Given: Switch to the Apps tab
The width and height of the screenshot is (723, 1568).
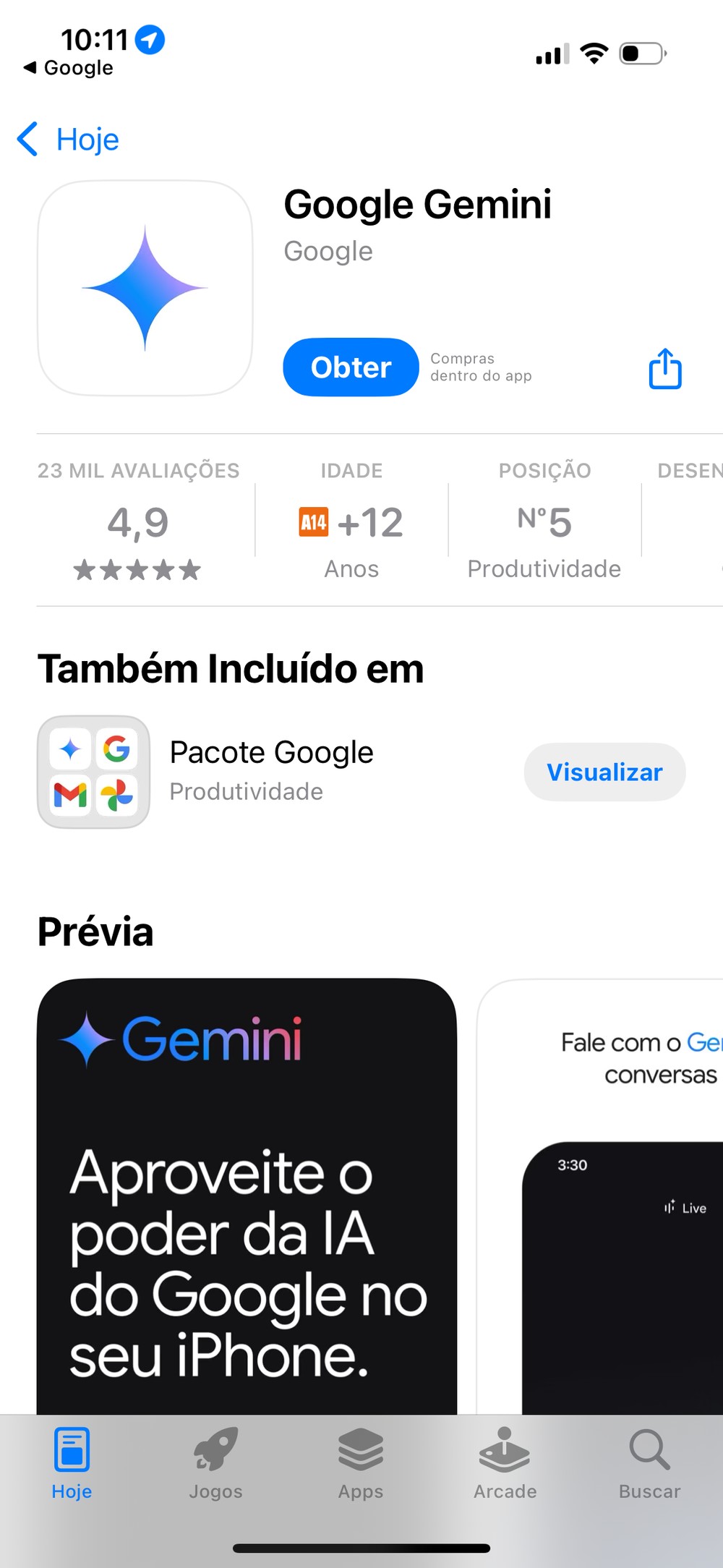Looking at the screenshot, I should [x=361, y=1462].
